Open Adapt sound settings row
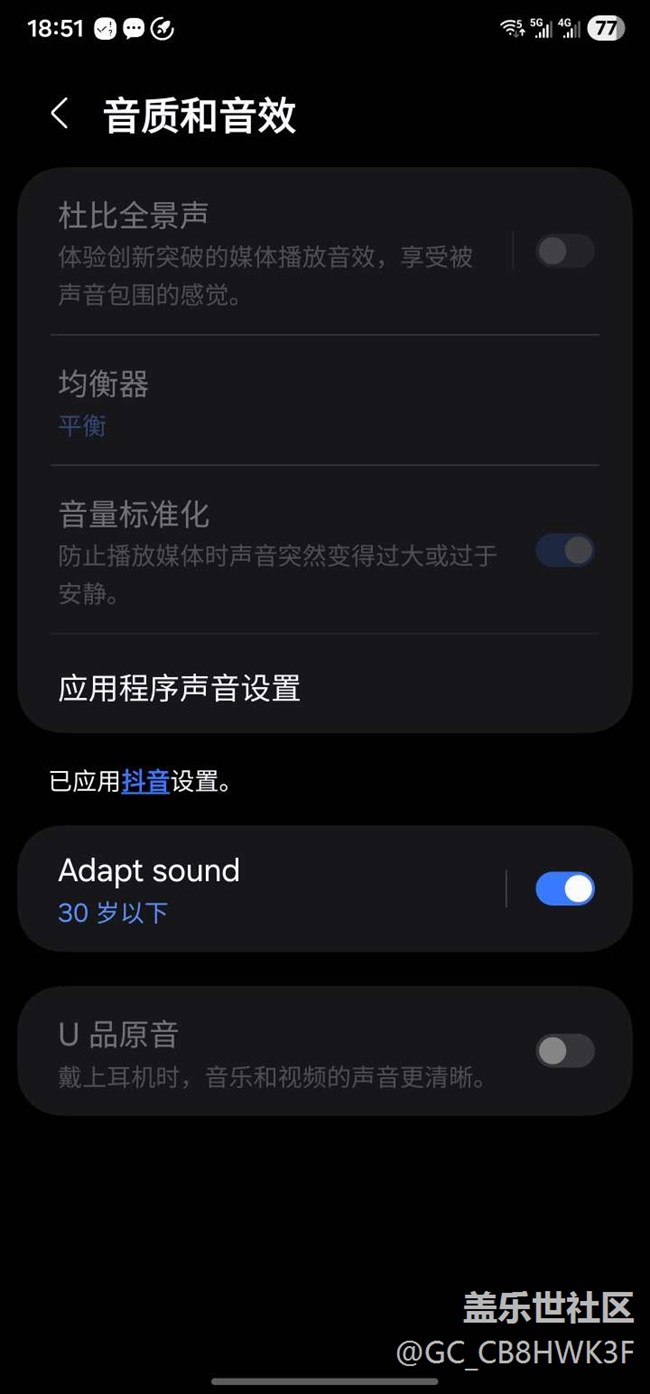 coord(260,889)
